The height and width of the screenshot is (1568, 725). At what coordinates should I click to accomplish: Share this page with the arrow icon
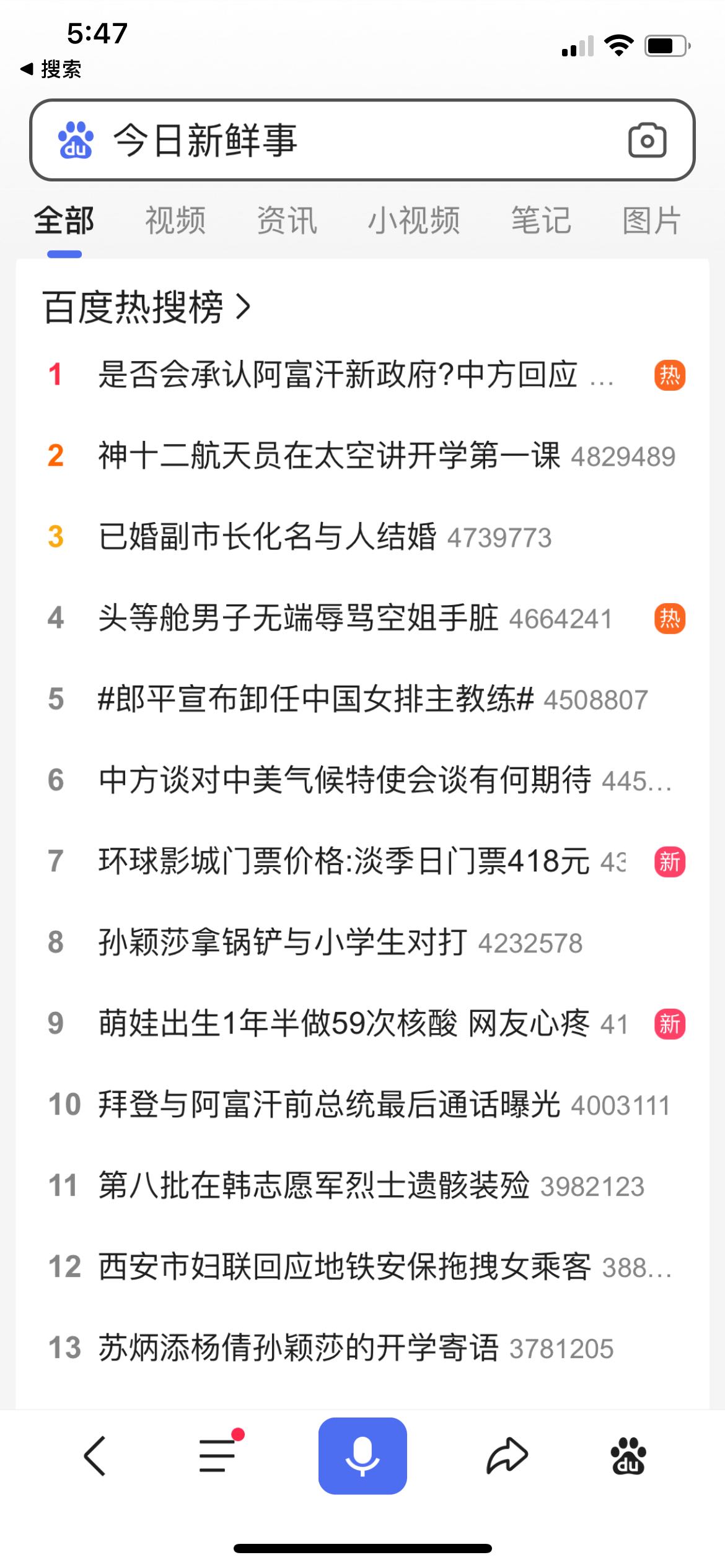pos(507,1456)
